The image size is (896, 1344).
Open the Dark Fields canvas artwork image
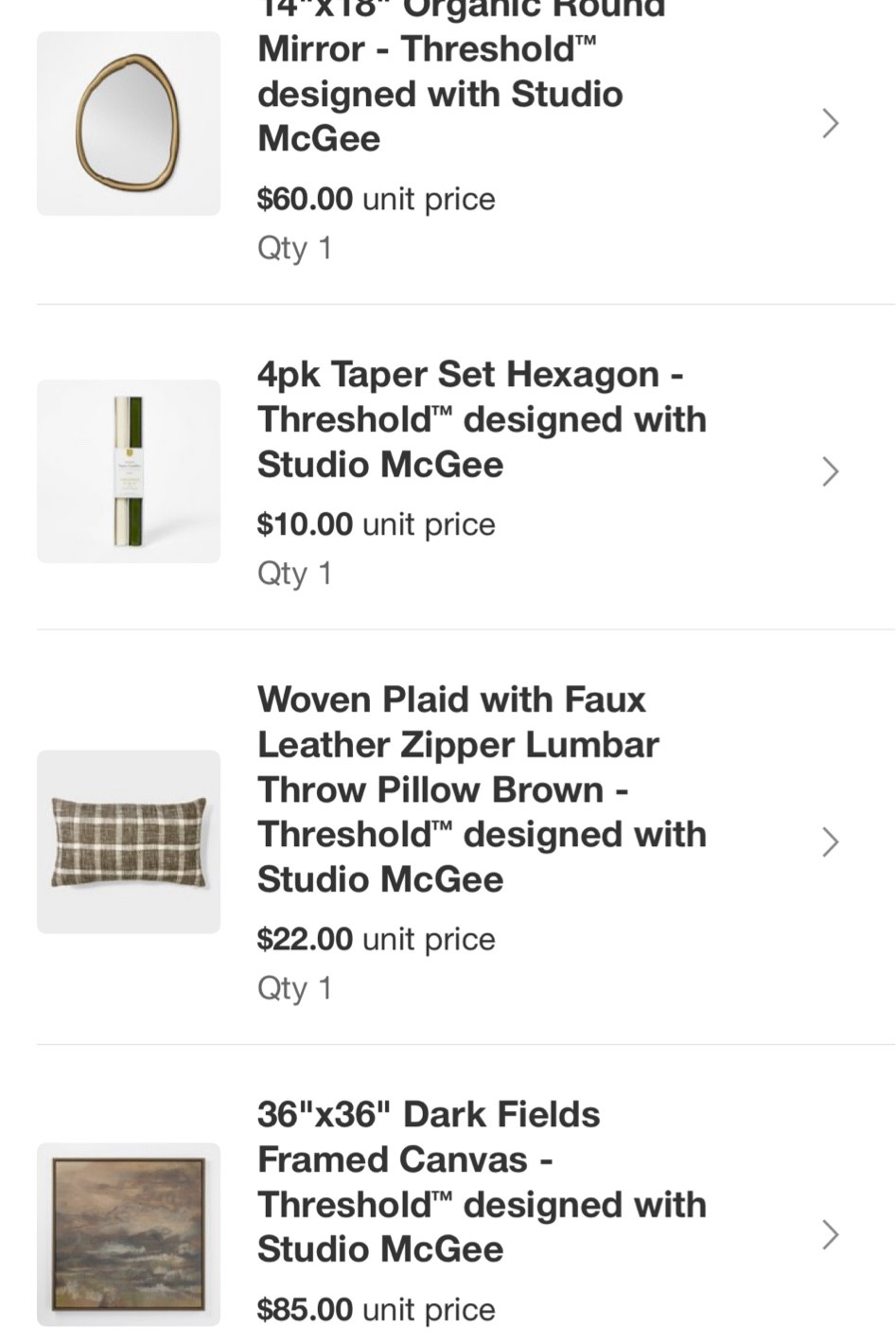click(128, 1234)
